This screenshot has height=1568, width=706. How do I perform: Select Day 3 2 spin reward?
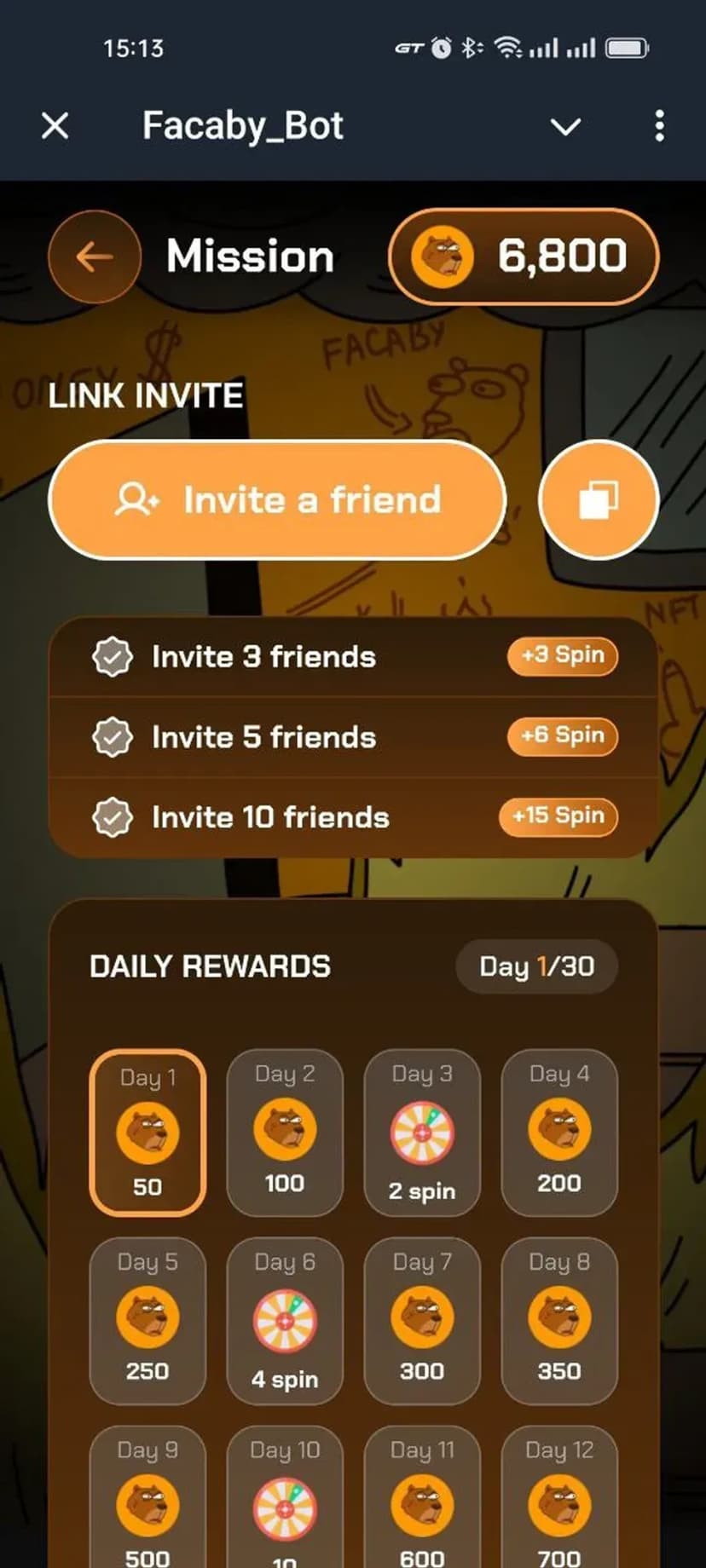(422, 1133)
